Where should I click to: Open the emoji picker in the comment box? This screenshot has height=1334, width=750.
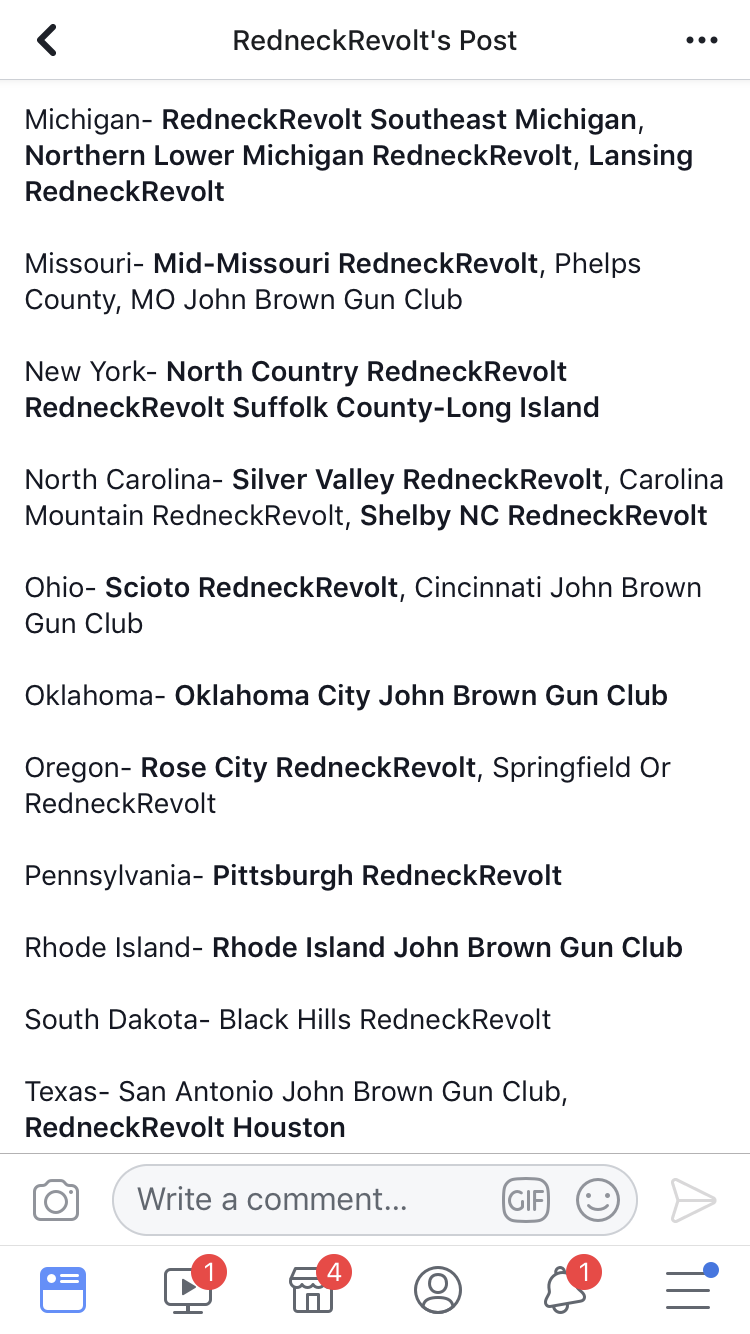pyautogui.click(x=598, y=1200)
